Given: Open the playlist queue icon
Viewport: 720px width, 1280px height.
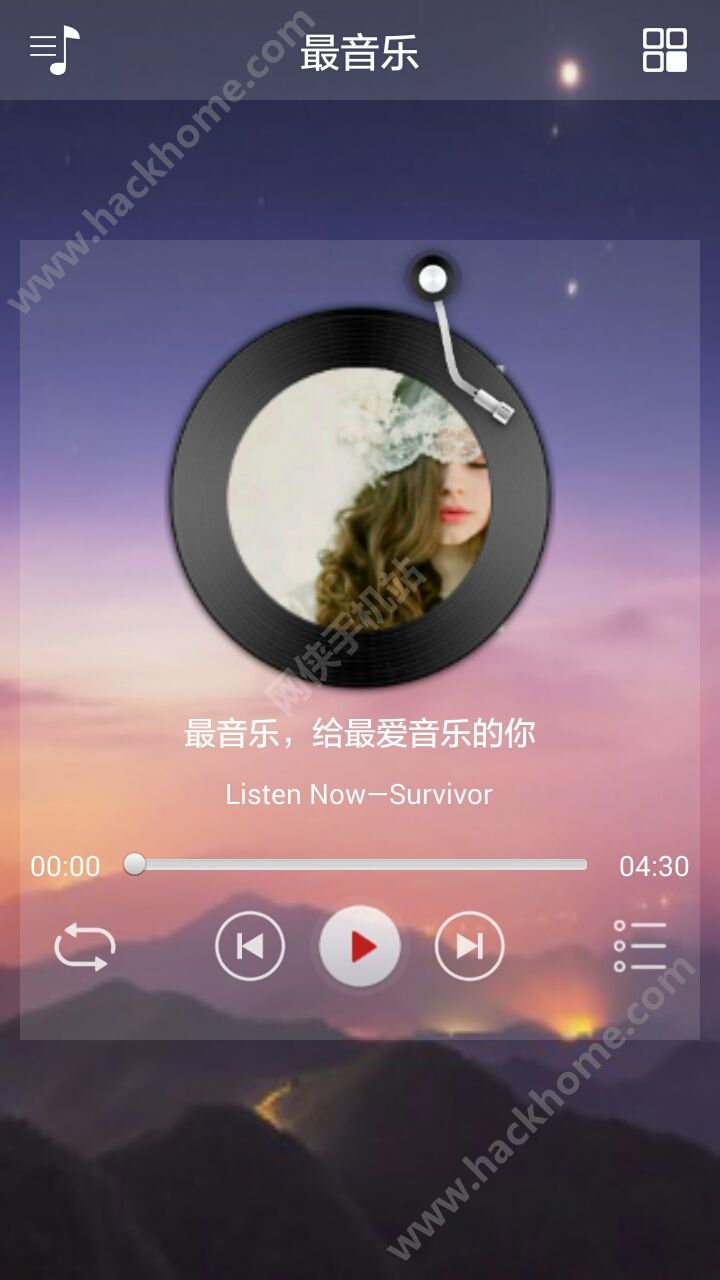Looking at the screenshot, I should [x=640, y=946].
